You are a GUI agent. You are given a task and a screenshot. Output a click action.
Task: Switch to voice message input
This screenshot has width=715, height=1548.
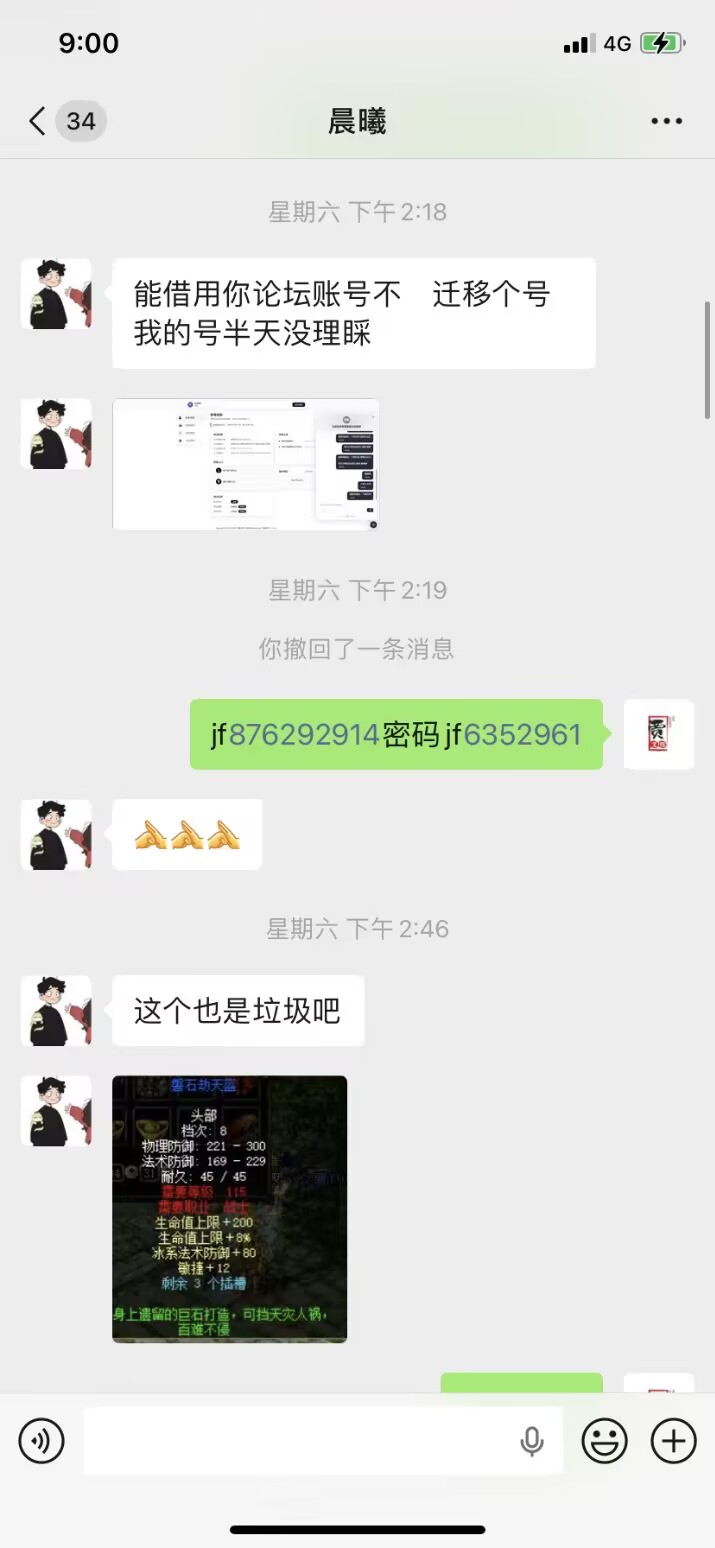point(41,1441)
